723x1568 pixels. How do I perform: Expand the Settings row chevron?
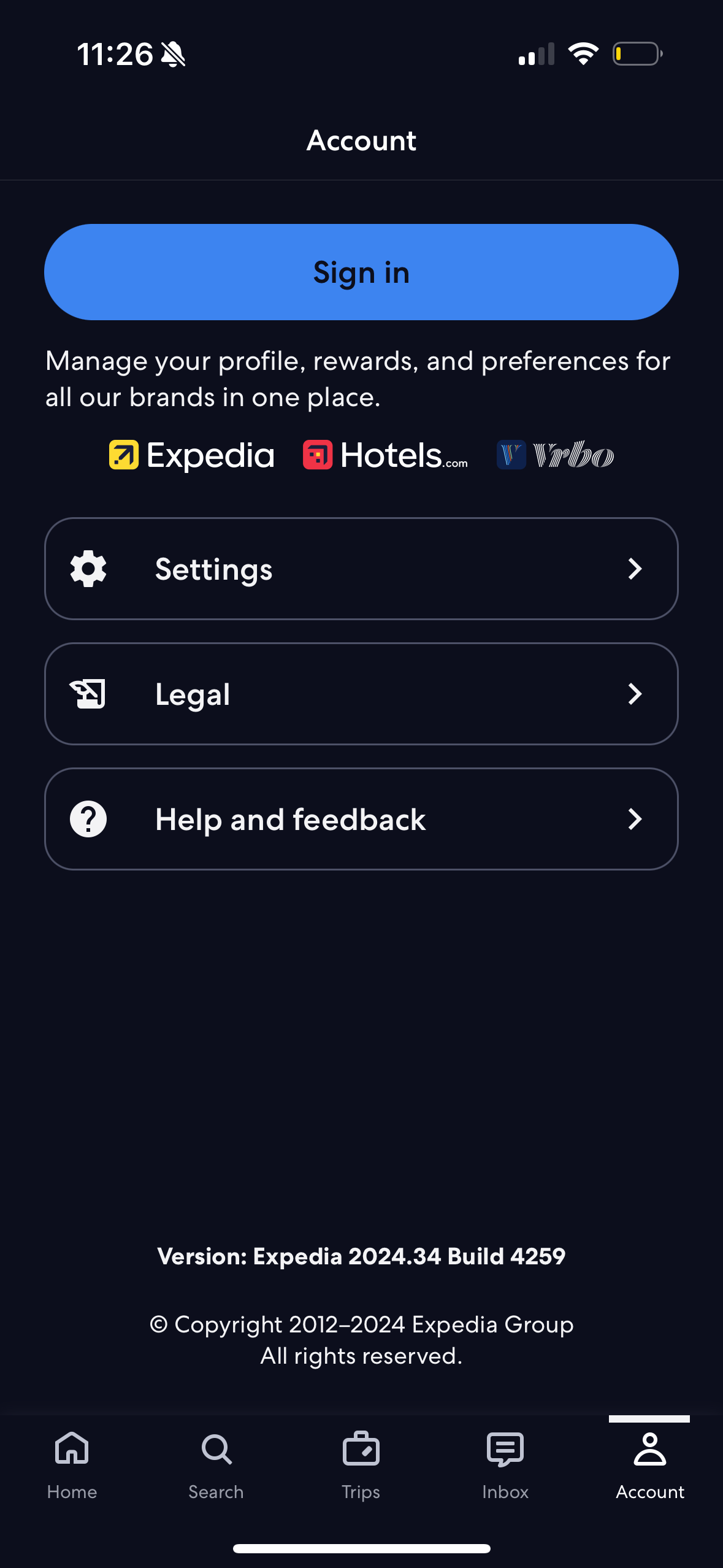coord(636,569)
